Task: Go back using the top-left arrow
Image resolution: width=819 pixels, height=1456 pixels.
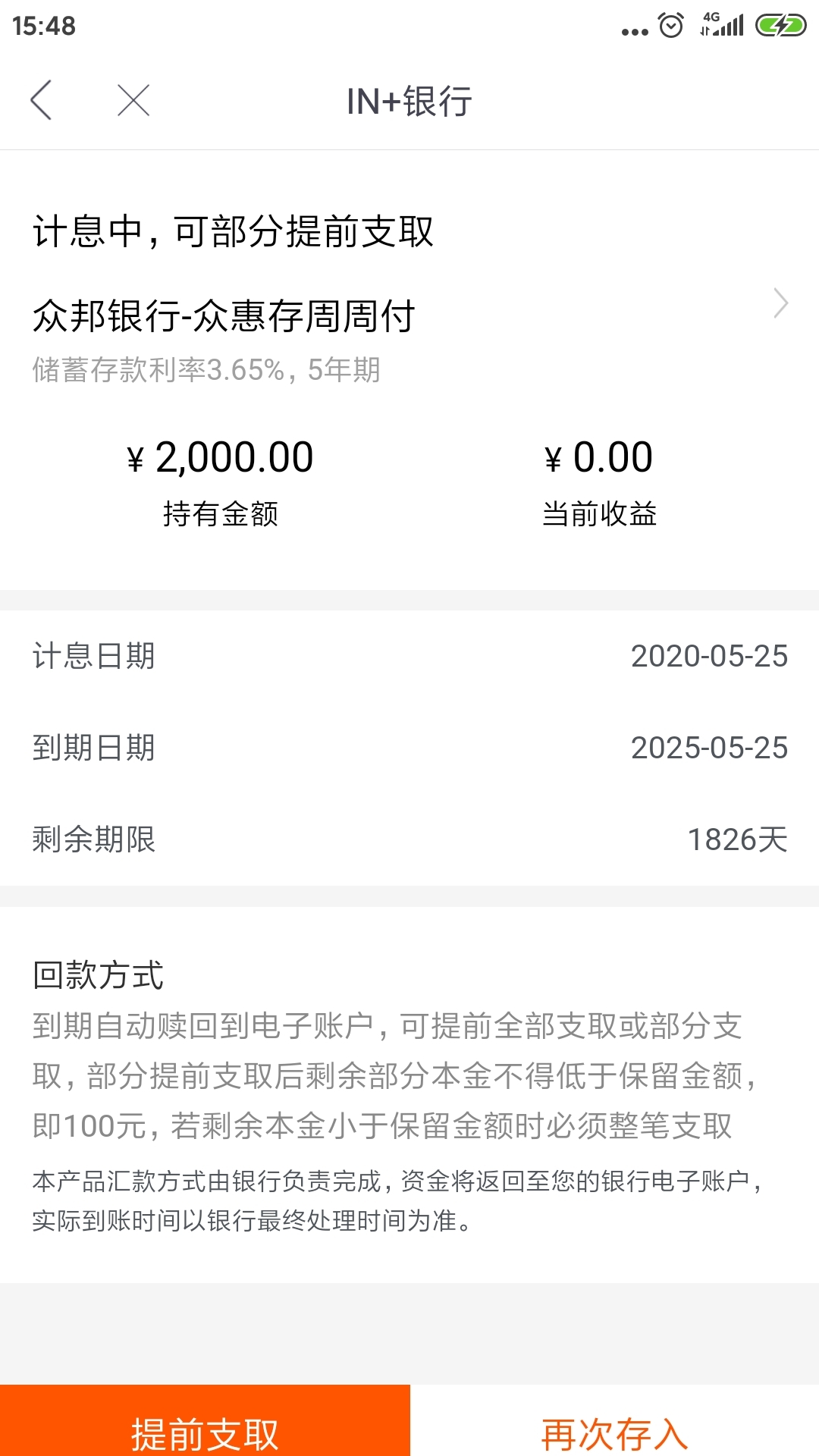Action: pyautogui.click(x=41, y=100)
